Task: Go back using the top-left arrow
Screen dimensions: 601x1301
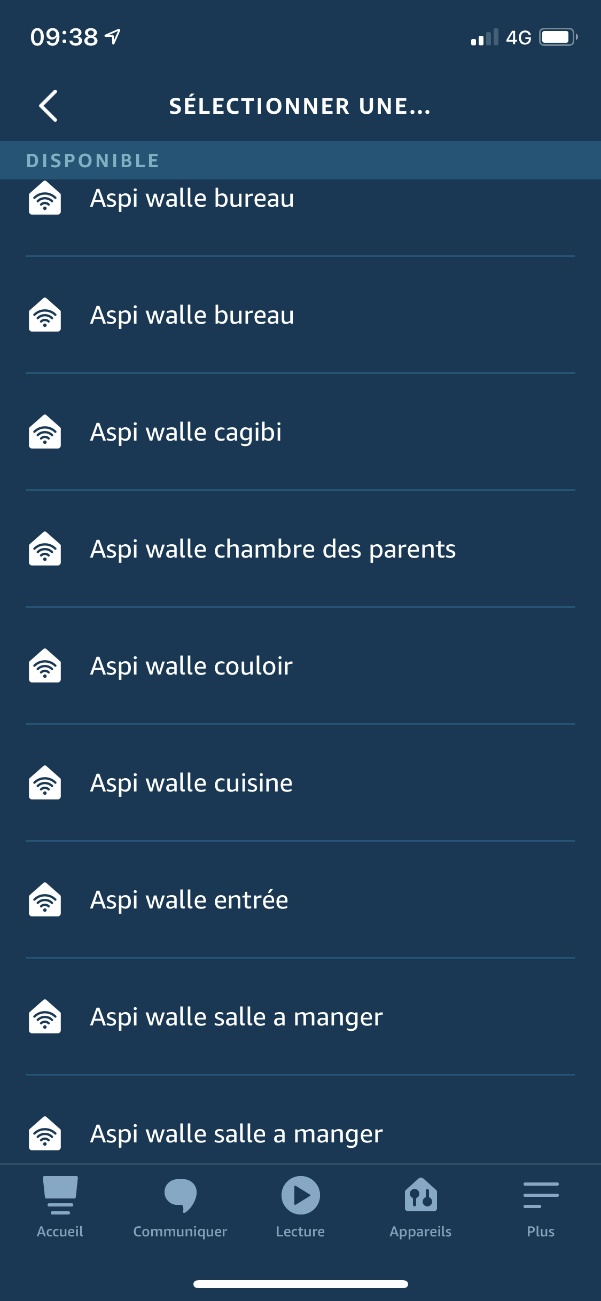Action: point(48,106)
